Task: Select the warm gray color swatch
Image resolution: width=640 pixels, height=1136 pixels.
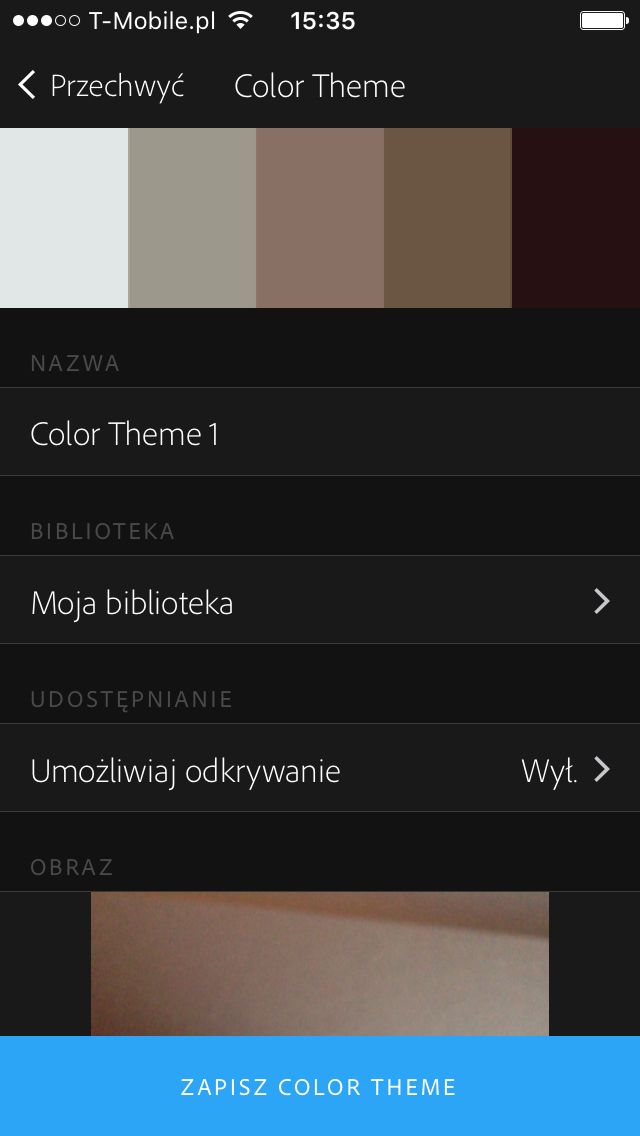Action: [x=192, y=217]
